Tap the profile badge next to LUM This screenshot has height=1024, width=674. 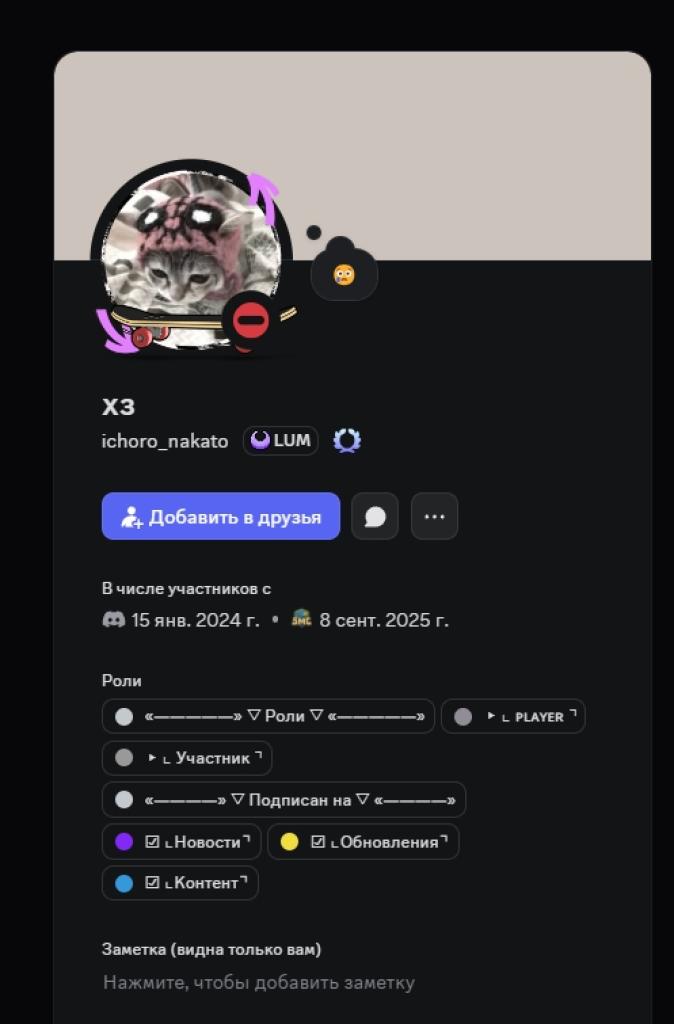(347, 440)
